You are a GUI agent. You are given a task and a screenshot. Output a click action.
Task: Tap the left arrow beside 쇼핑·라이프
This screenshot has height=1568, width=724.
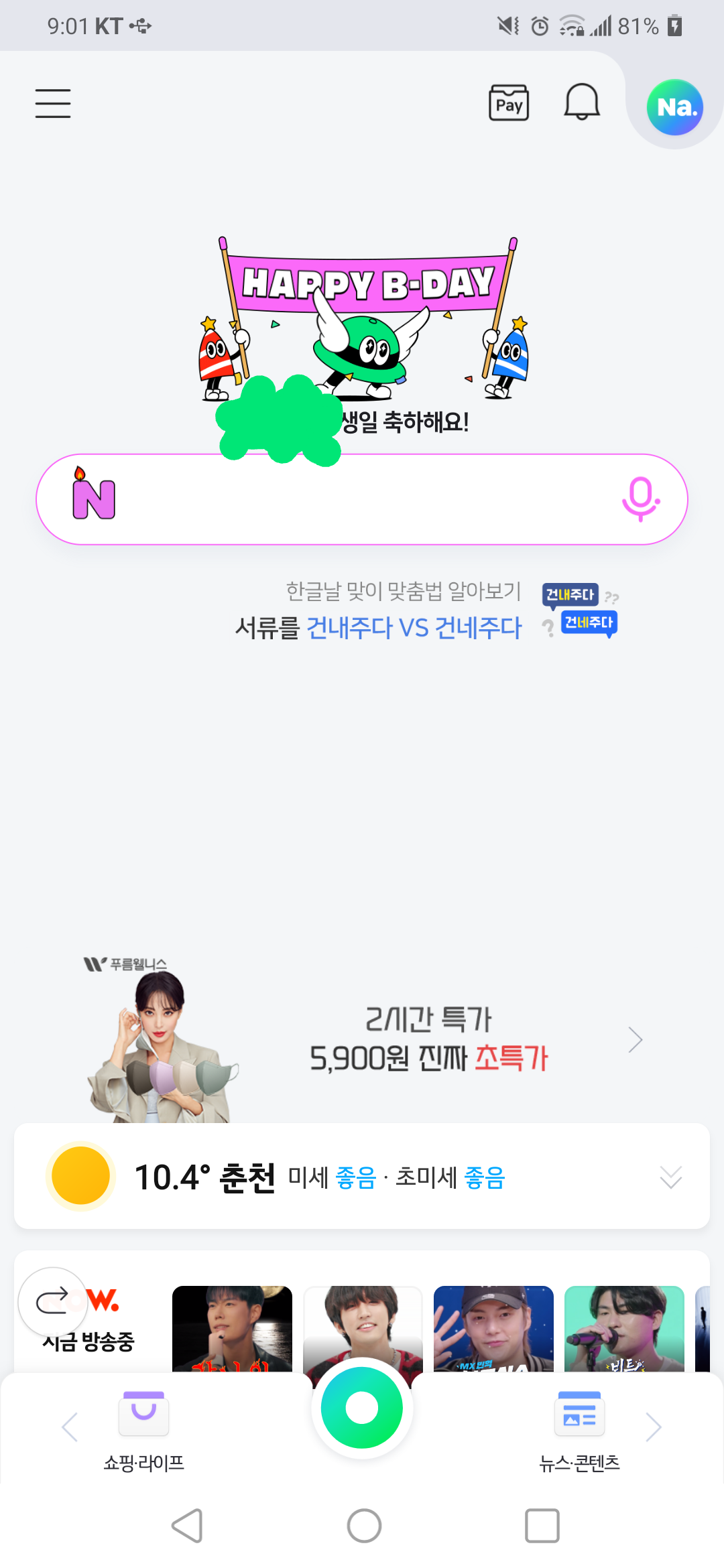pos(70,1427)
